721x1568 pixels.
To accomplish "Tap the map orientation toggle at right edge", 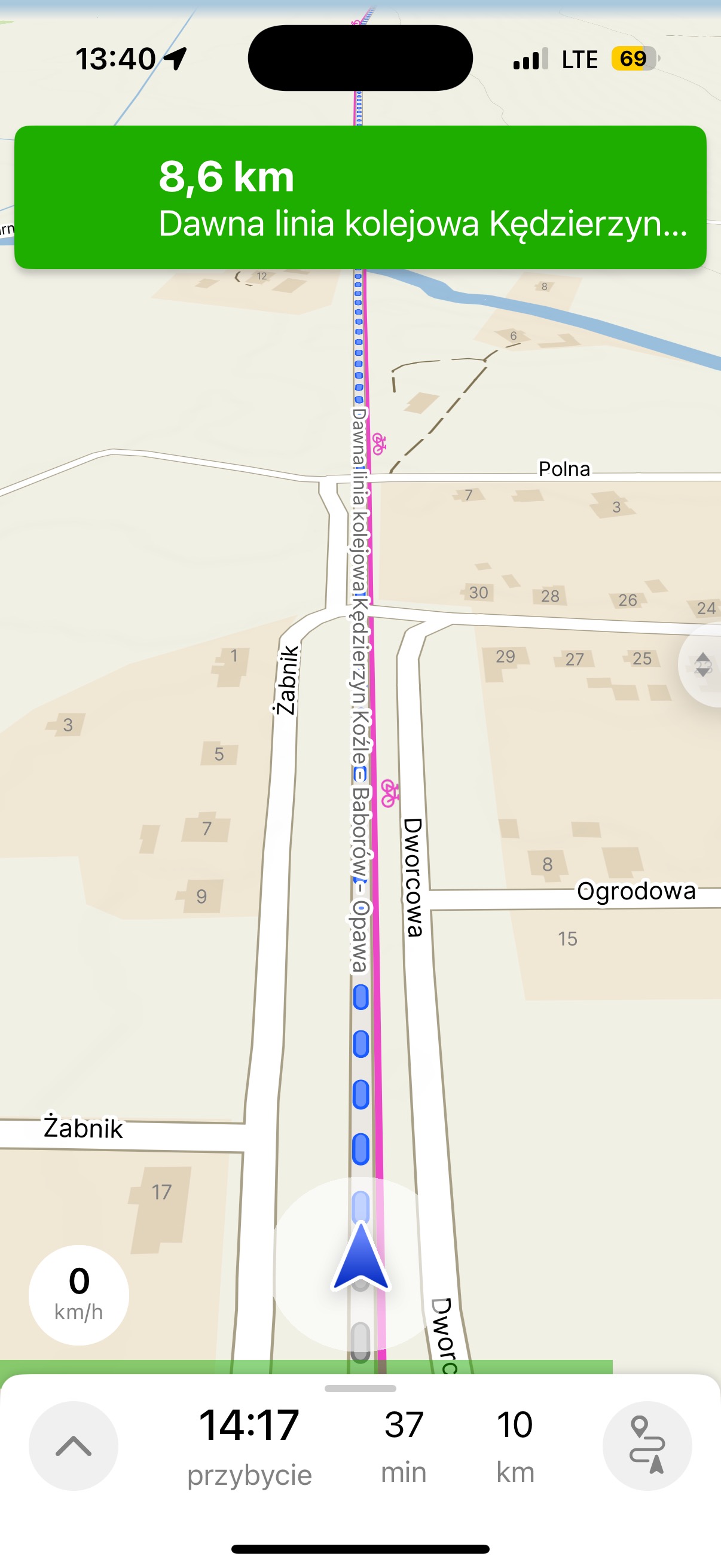I will [x=702, y=665].
